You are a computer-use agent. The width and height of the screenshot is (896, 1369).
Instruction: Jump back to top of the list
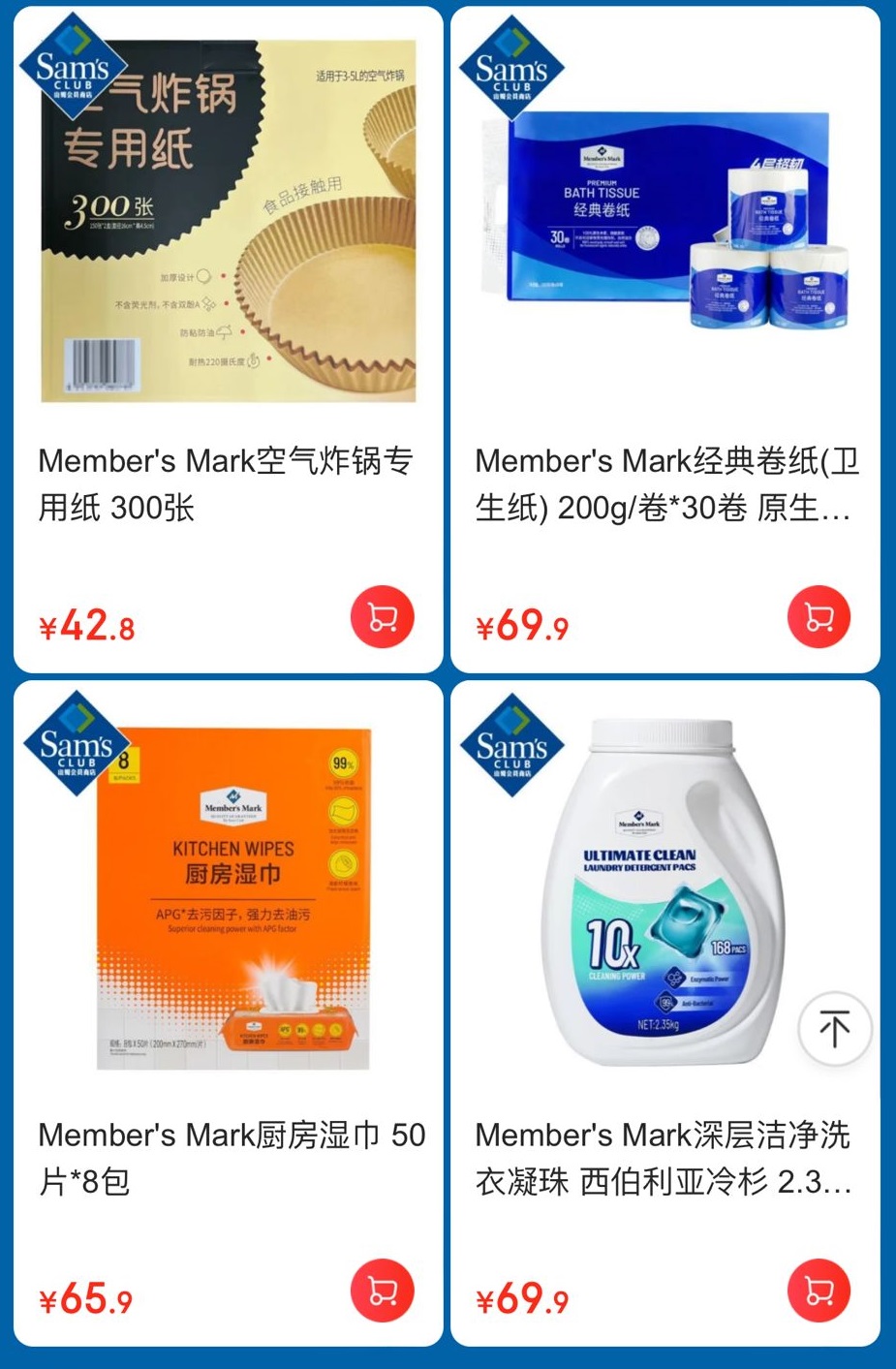coord(834,1029)
